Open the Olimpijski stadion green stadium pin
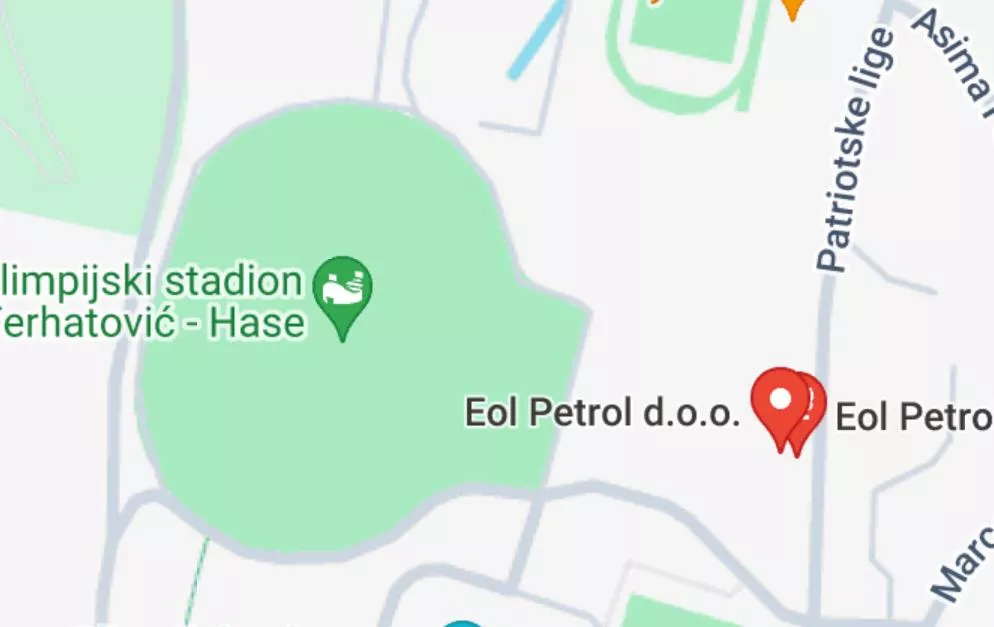The image size is (994, 627). coord(342,291)
